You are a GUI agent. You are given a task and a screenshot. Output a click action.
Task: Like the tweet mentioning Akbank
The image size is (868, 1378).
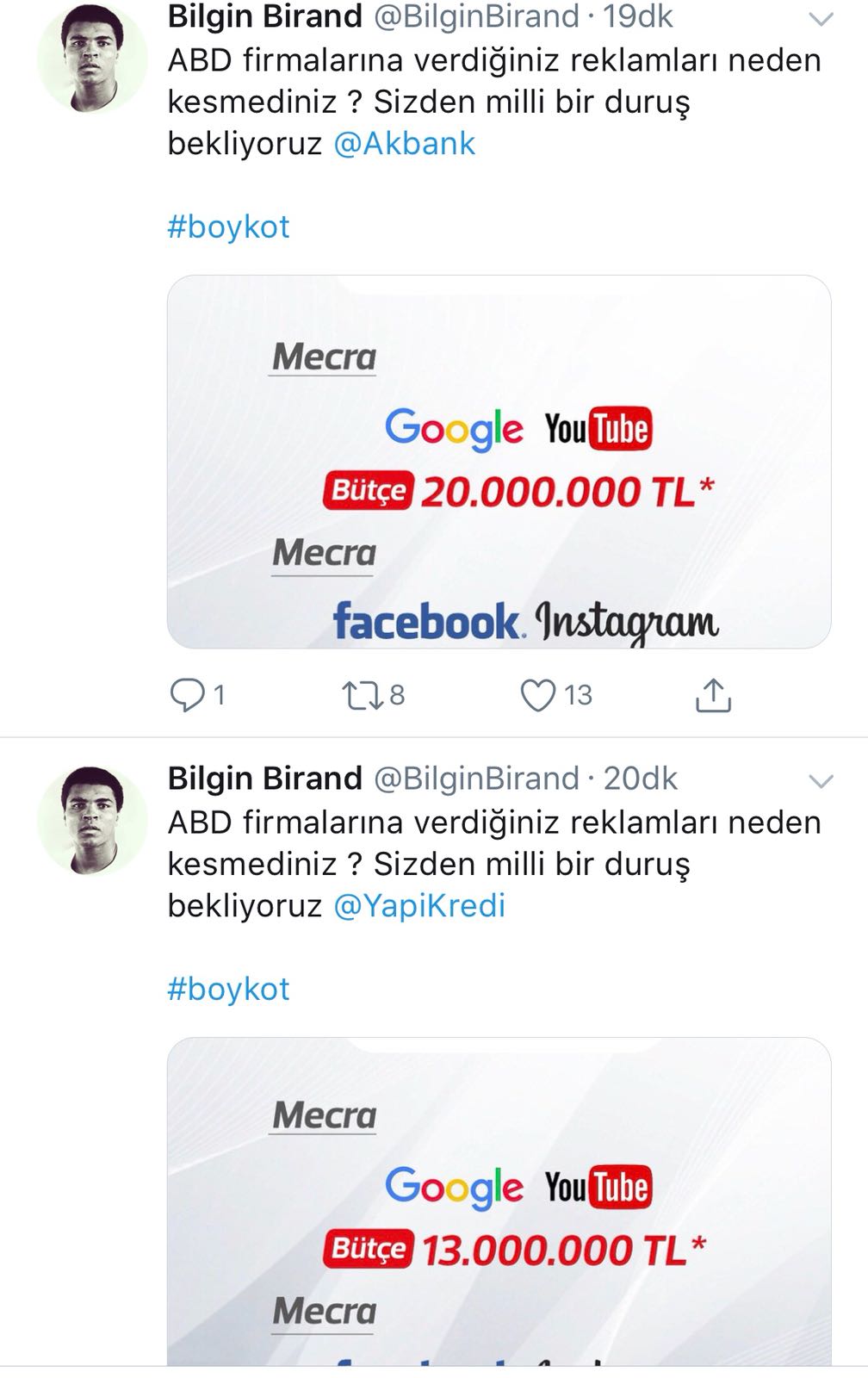(x=538, y=695)
